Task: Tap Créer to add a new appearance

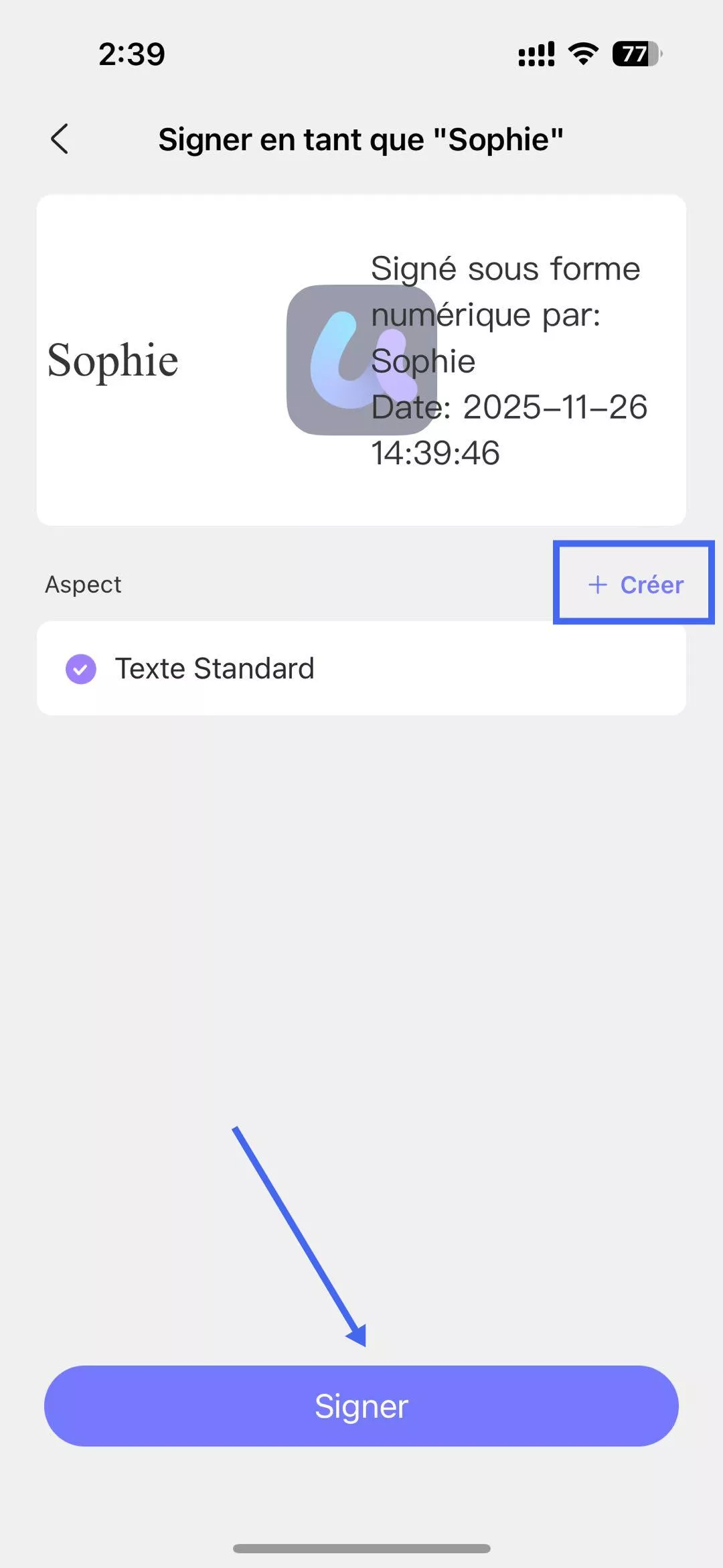Action: point(635,584)
